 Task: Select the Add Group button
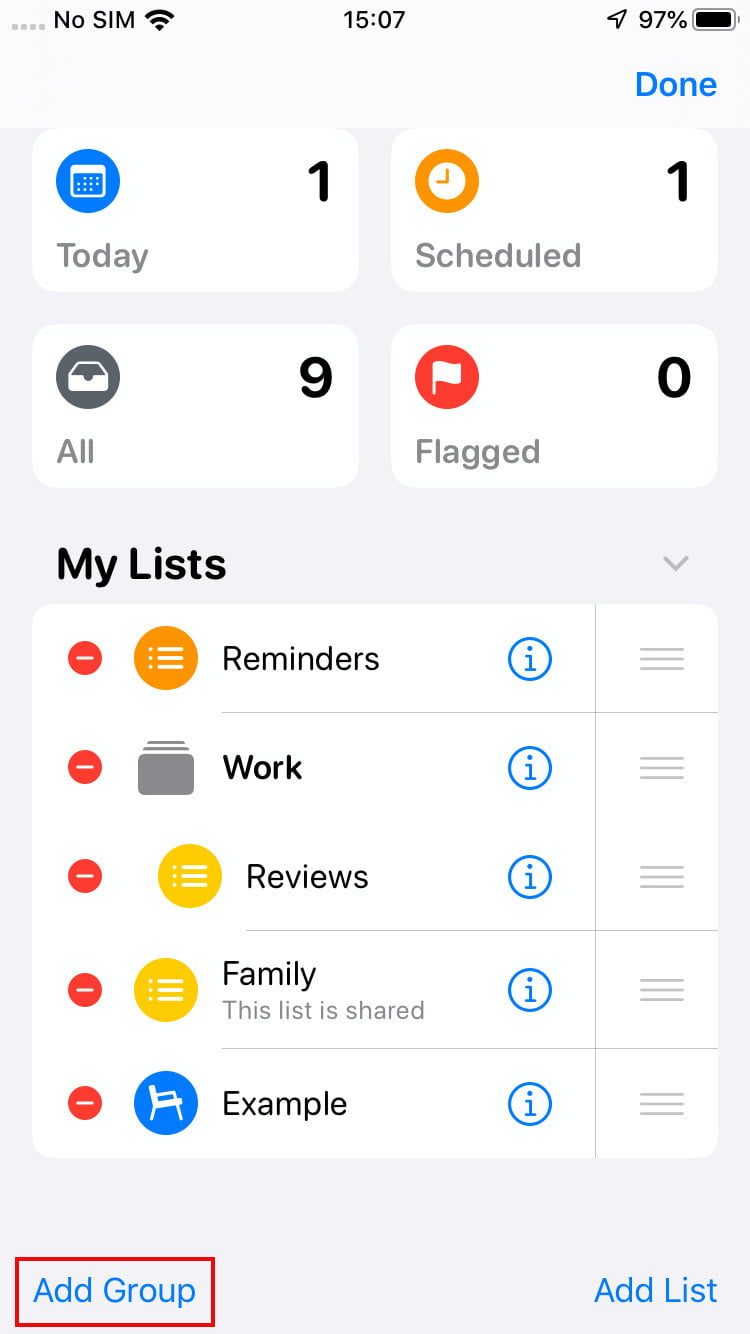pos(115,1290)
